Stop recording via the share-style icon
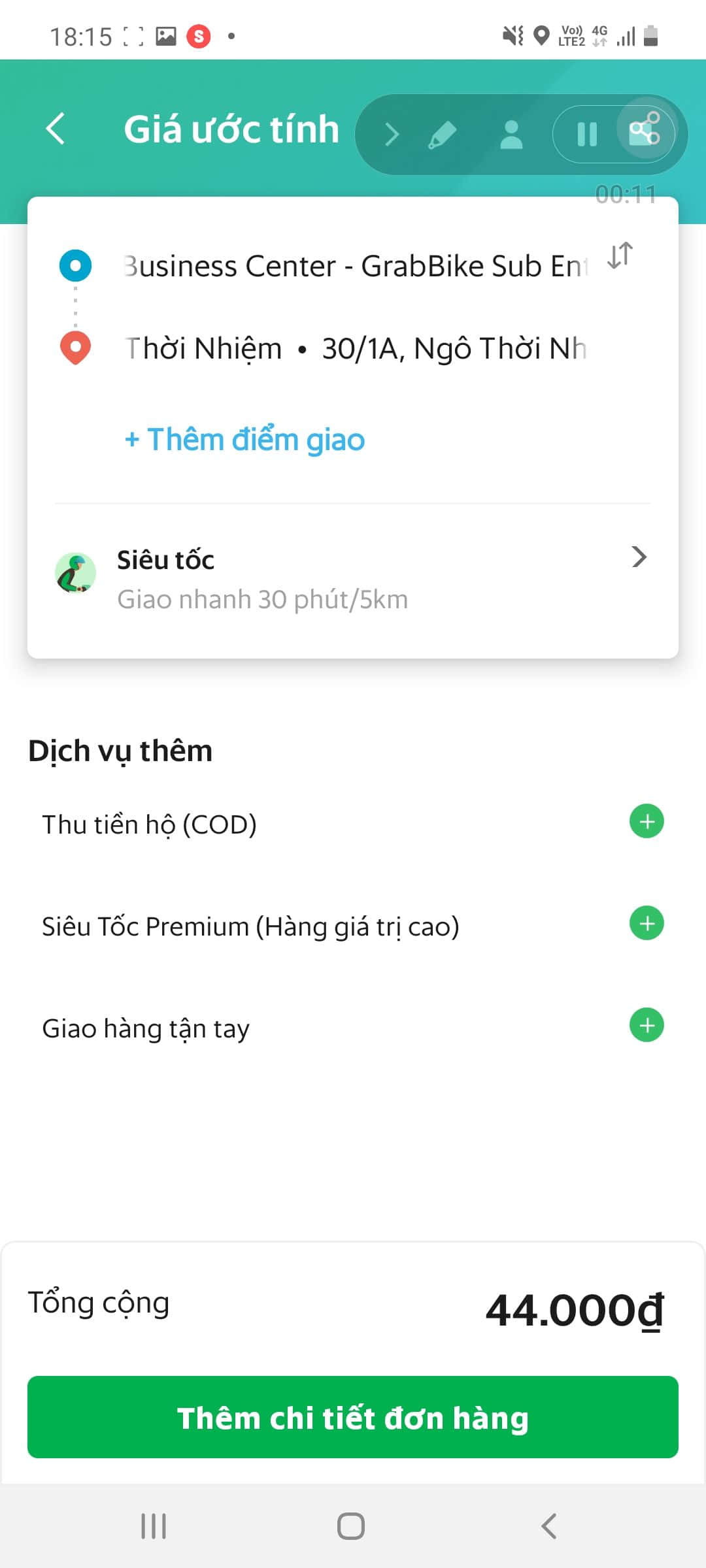706x1568 pixels. 643,134
